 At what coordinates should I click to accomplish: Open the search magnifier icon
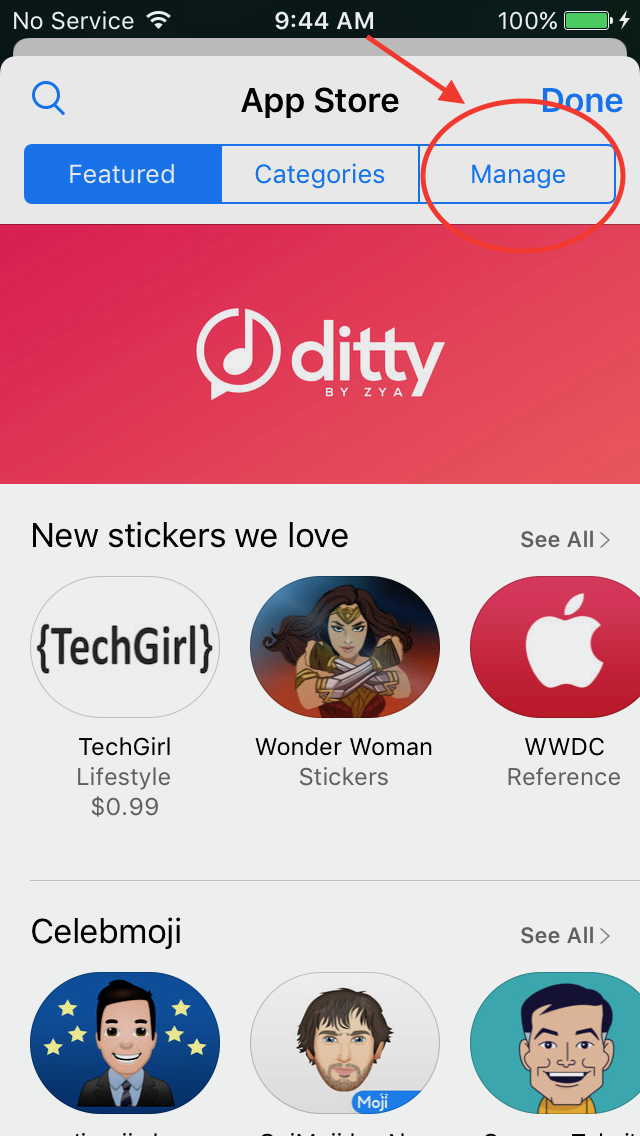point(48,99)
